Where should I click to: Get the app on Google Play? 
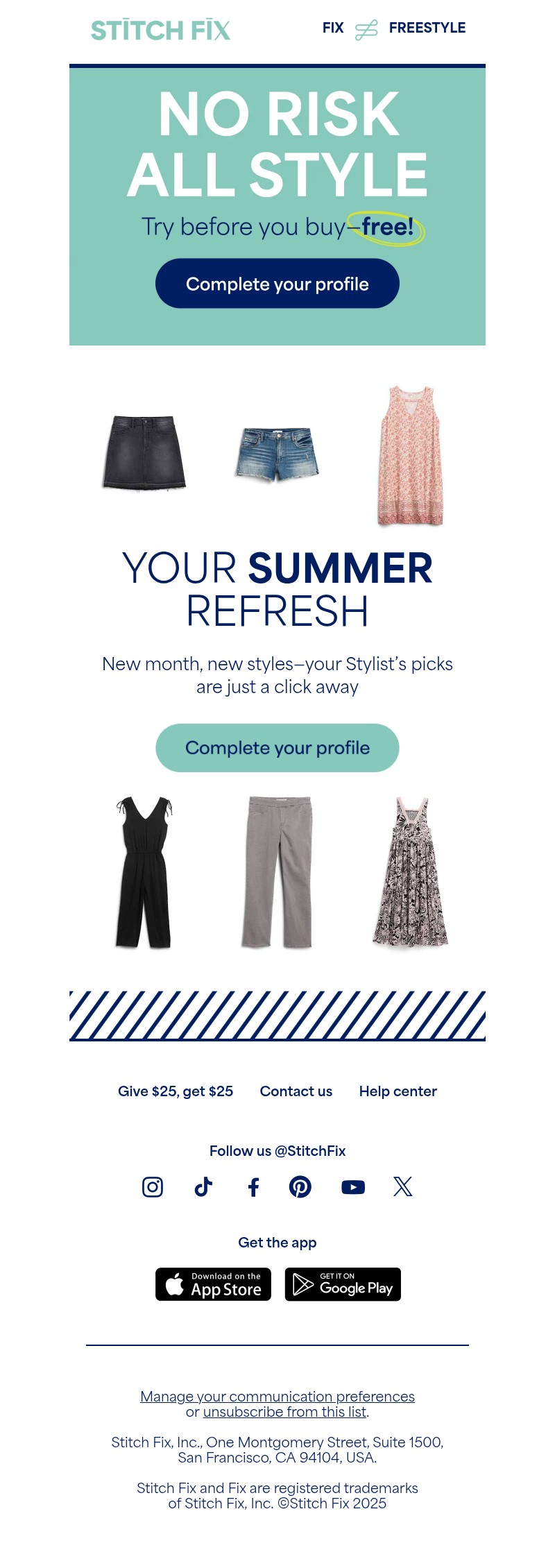click(x=343, y=1284)
